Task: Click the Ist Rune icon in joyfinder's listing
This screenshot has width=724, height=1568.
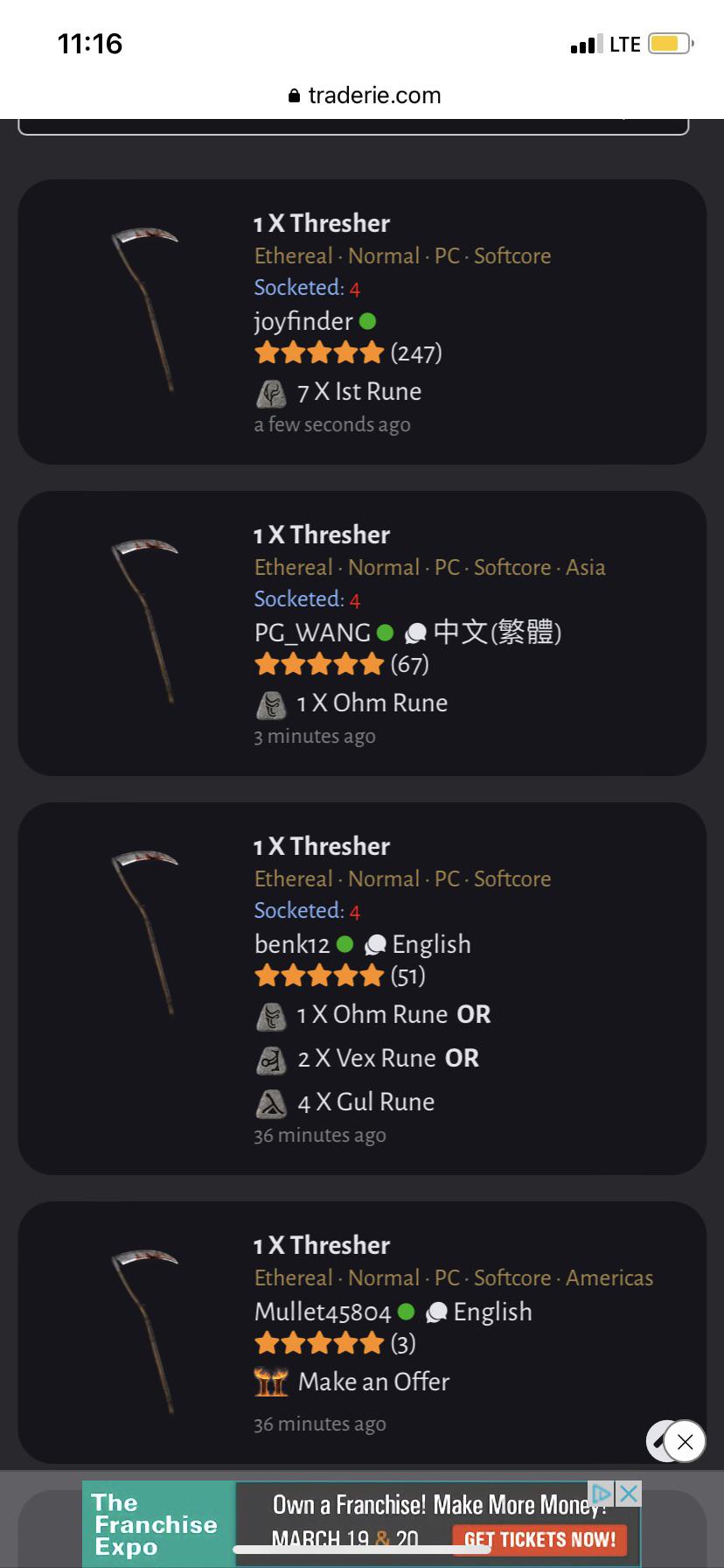Action: 272,393
